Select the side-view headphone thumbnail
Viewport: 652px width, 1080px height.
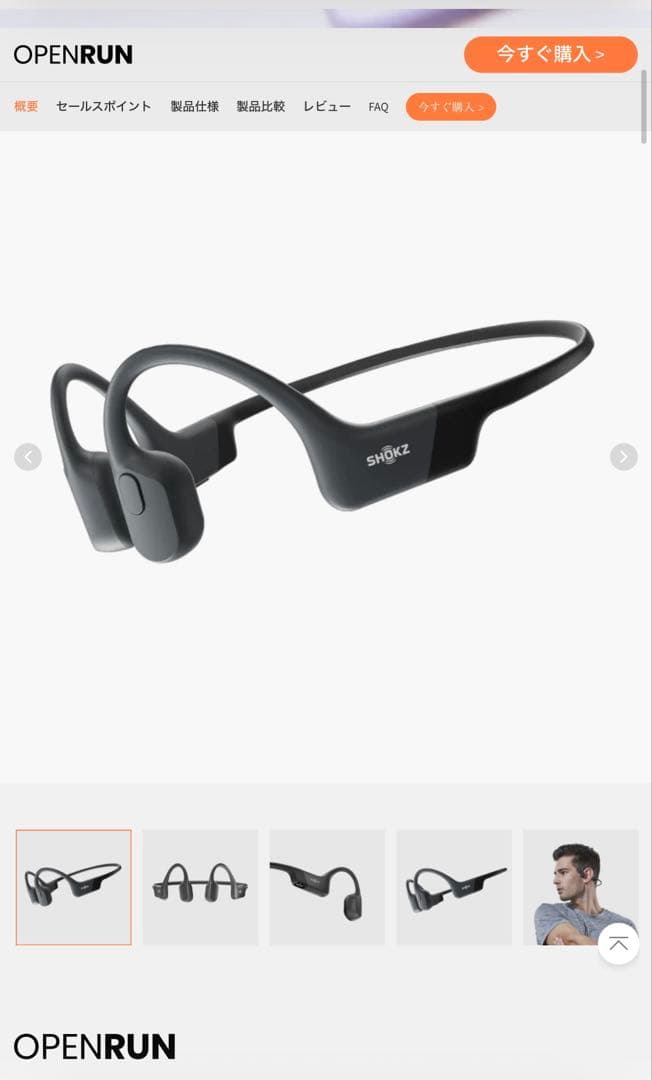pyautogui.click(x=327, y=887)
